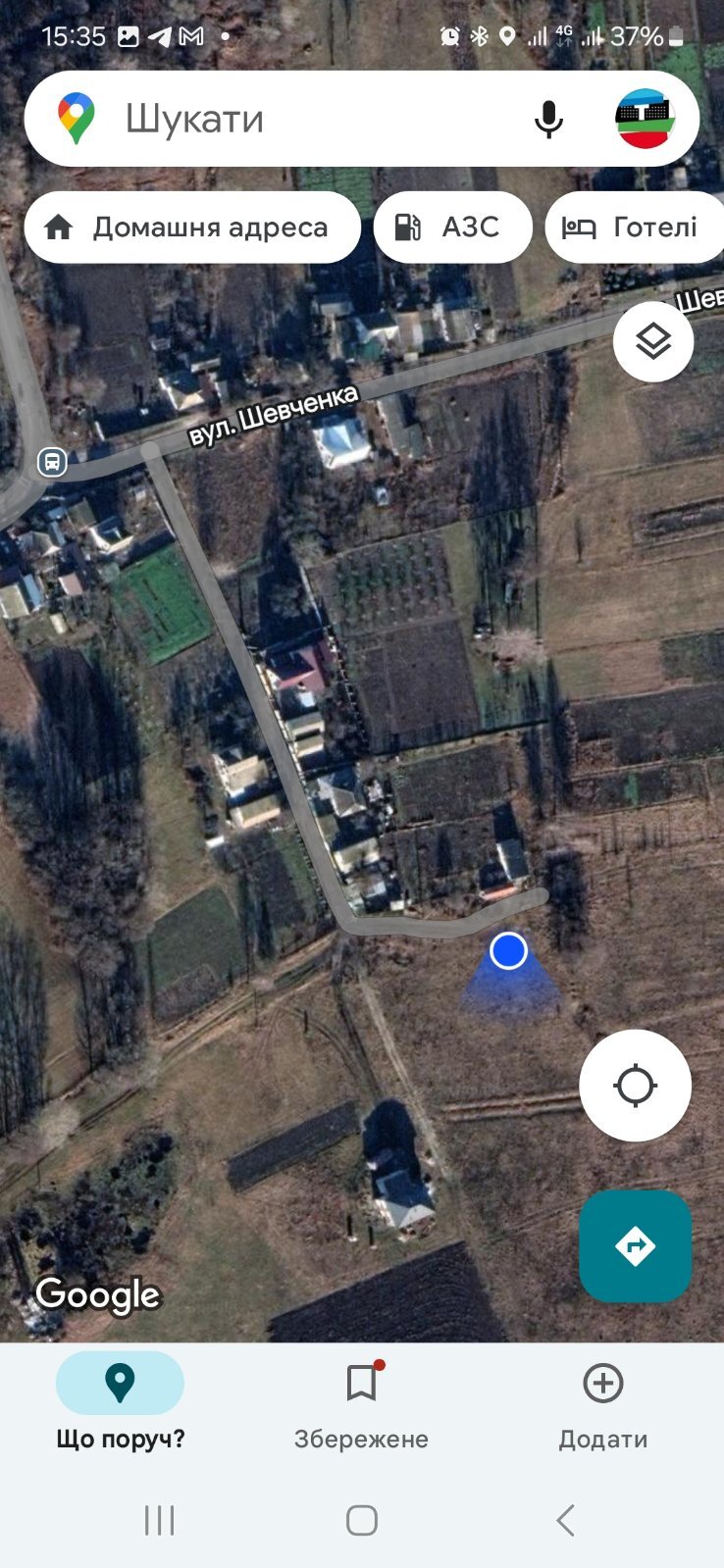Select the Готелі hotels chip
The height and width of the screenshot is (1568, 724).
[634, 228]
